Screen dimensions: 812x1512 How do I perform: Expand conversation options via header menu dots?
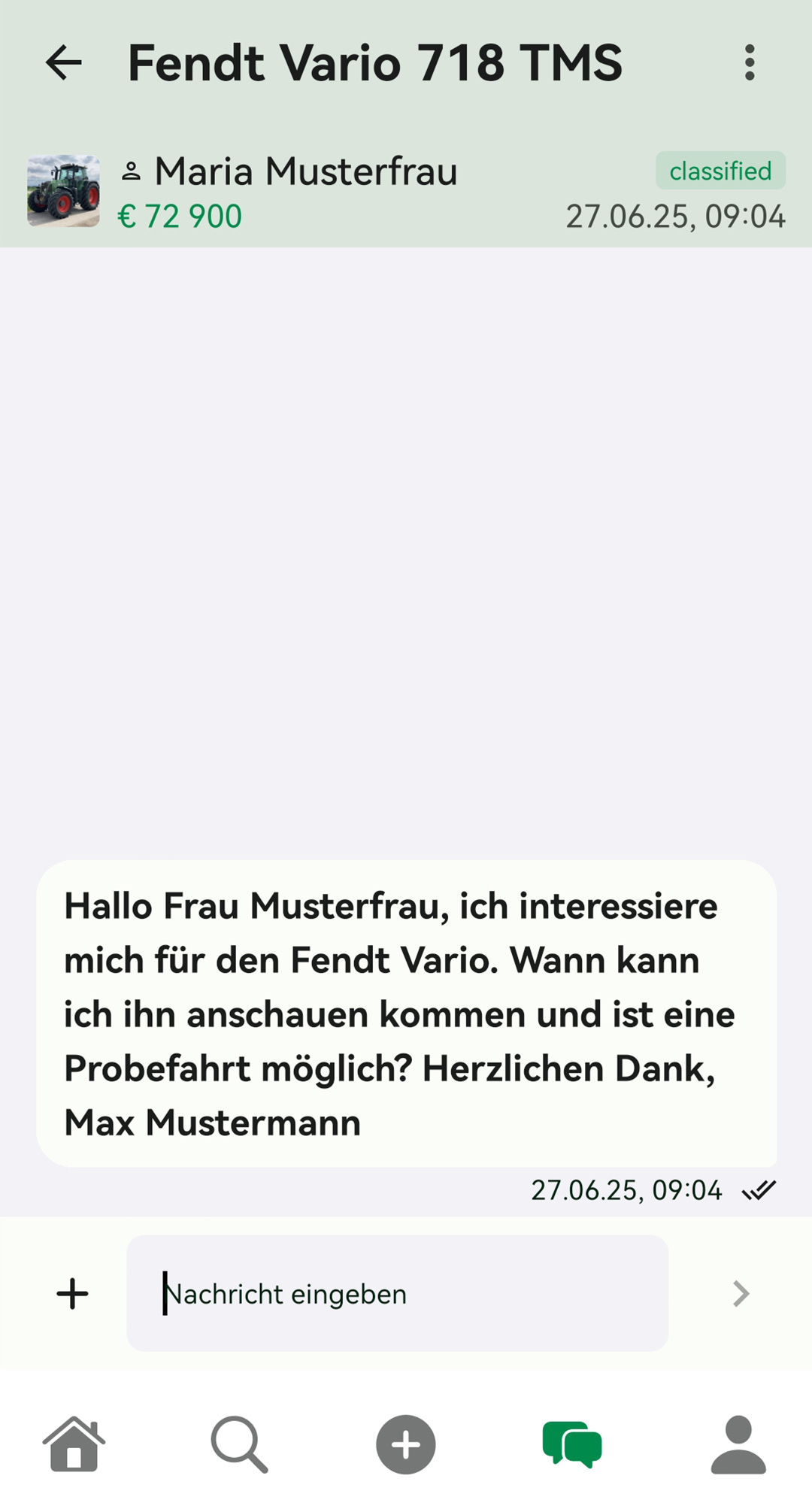749,63
